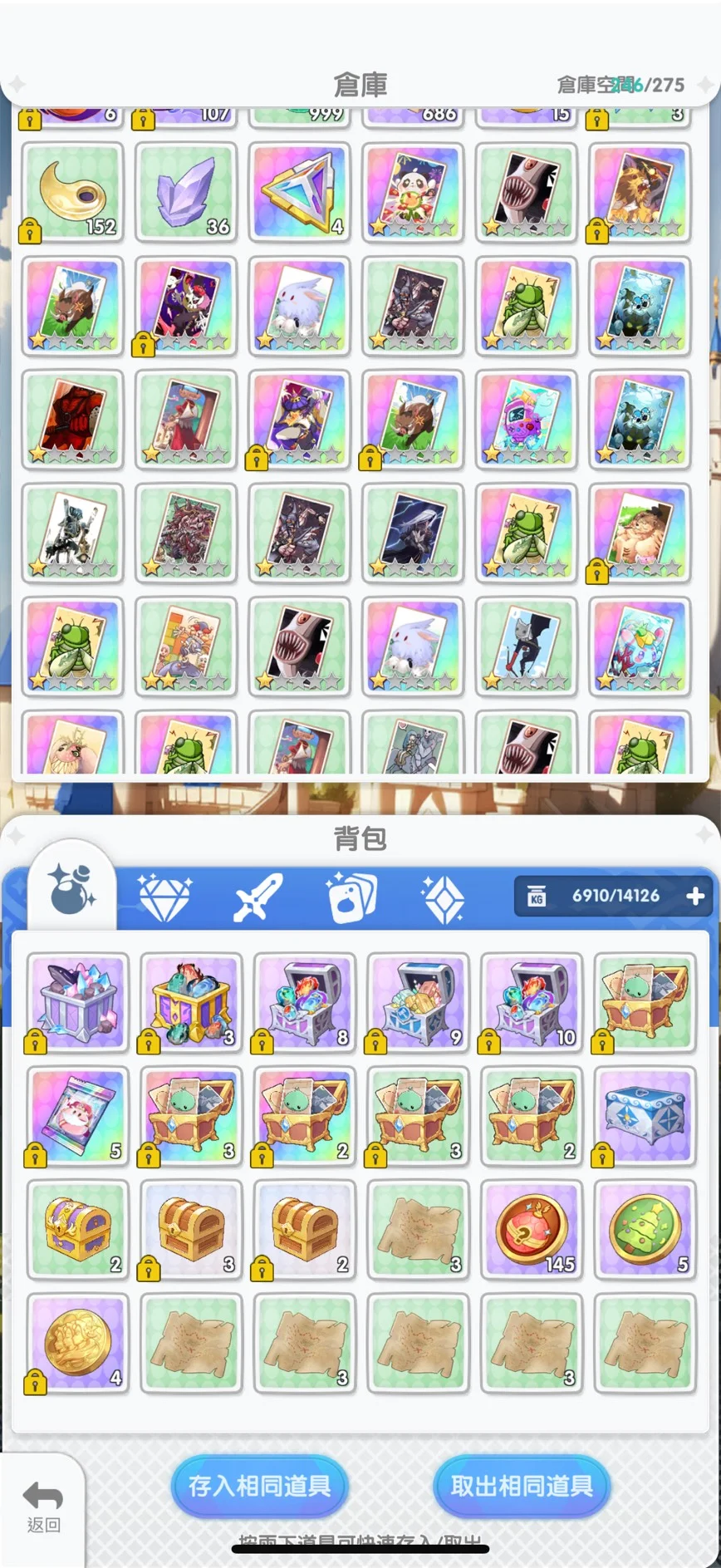This screenshot has height=1568, width=721.
Task: Expand backpack weight capacity with plus icon
Action: [x=695, y=896]
